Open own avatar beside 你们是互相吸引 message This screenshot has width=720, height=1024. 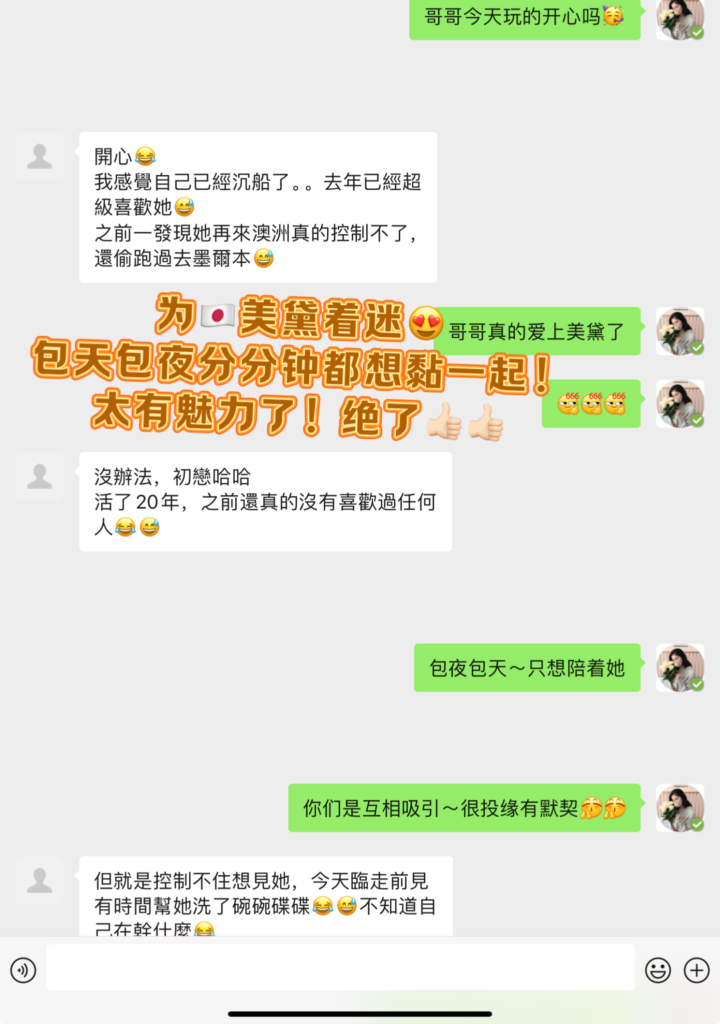[x=680, y=808]
